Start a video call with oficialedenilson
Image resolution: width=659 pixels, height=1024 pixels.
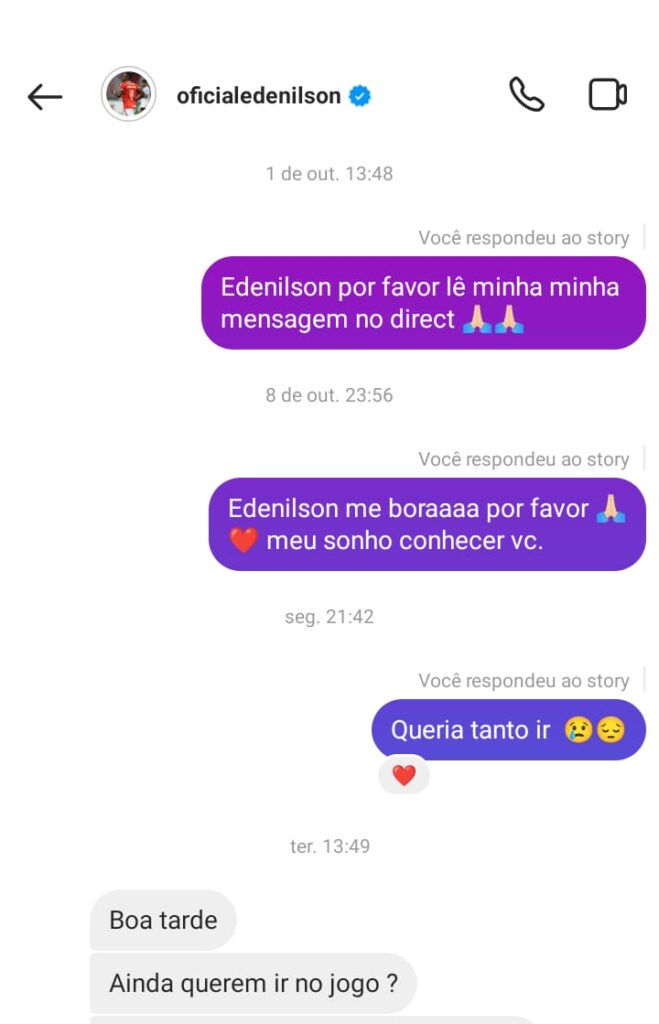[607, 95]
